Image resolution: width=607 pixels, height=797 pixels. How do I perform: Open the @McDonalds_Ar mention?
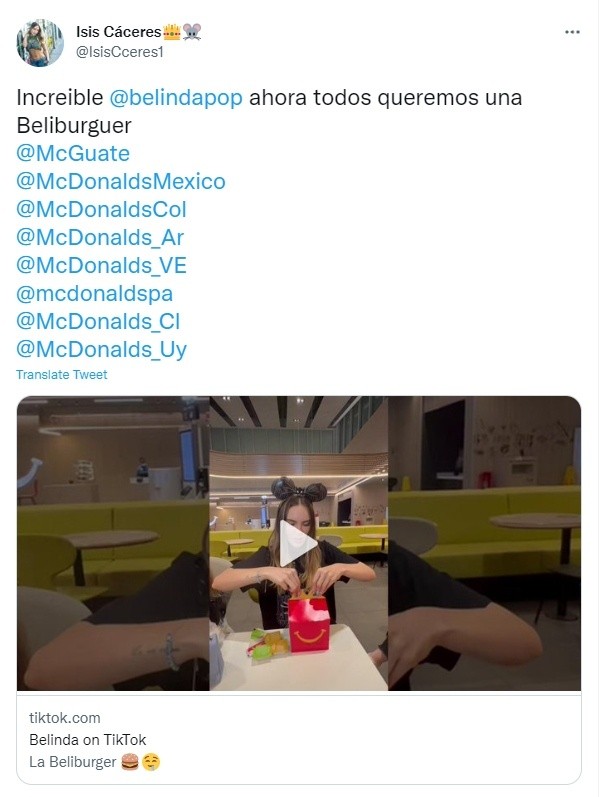100,238
